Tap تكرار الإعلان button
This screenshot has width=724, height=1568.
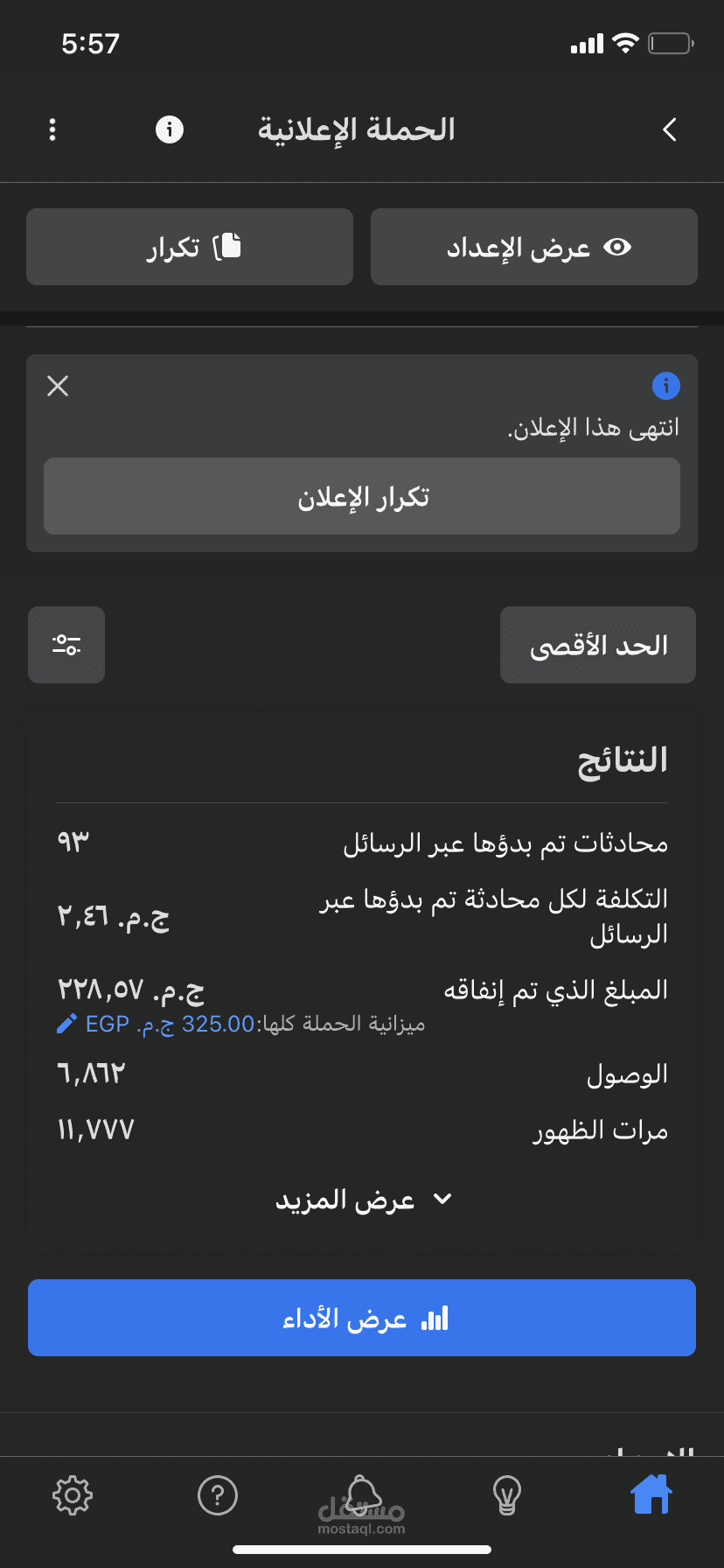click(362, 497)
